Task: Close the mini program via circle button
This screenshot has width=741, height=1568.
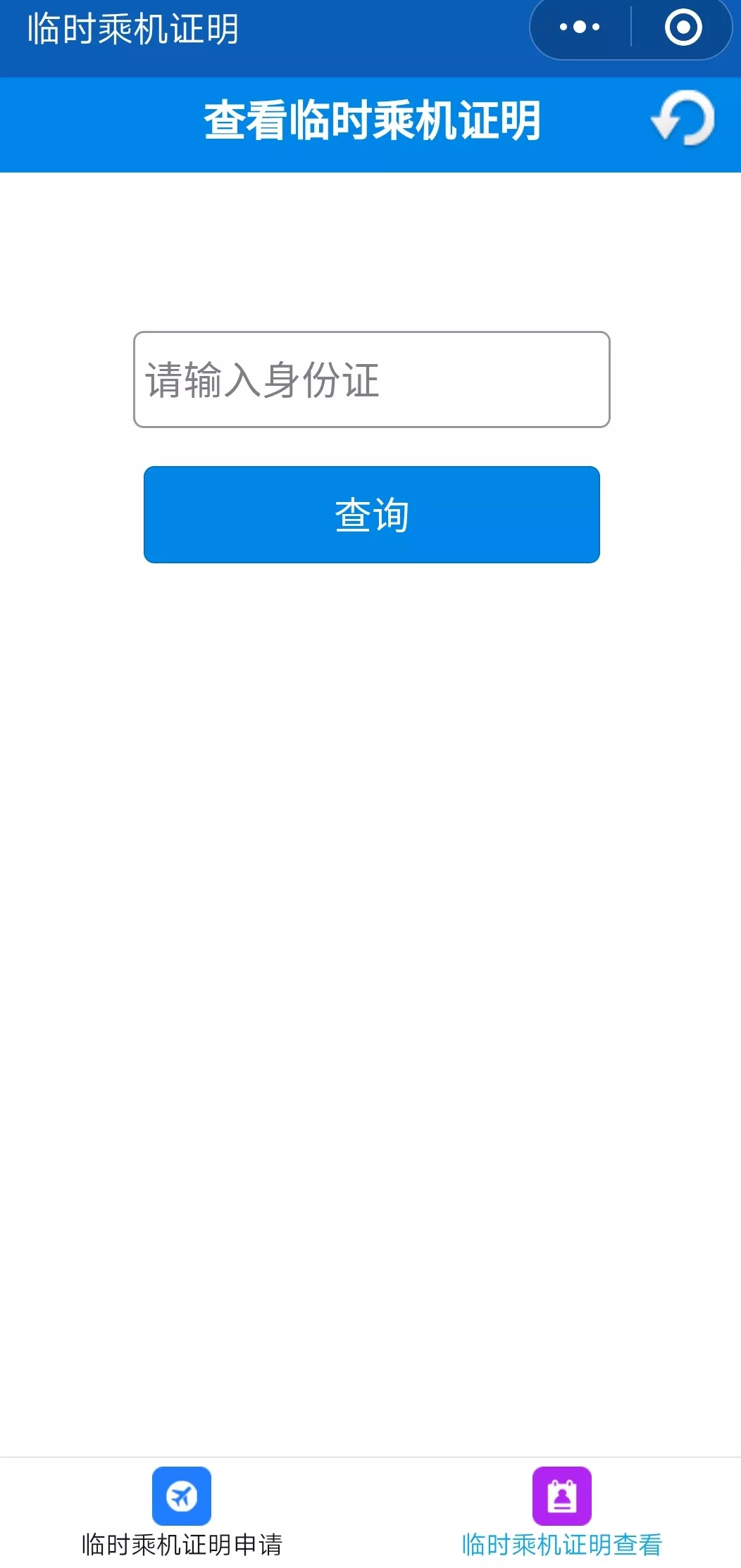Action: click(683, 27)
